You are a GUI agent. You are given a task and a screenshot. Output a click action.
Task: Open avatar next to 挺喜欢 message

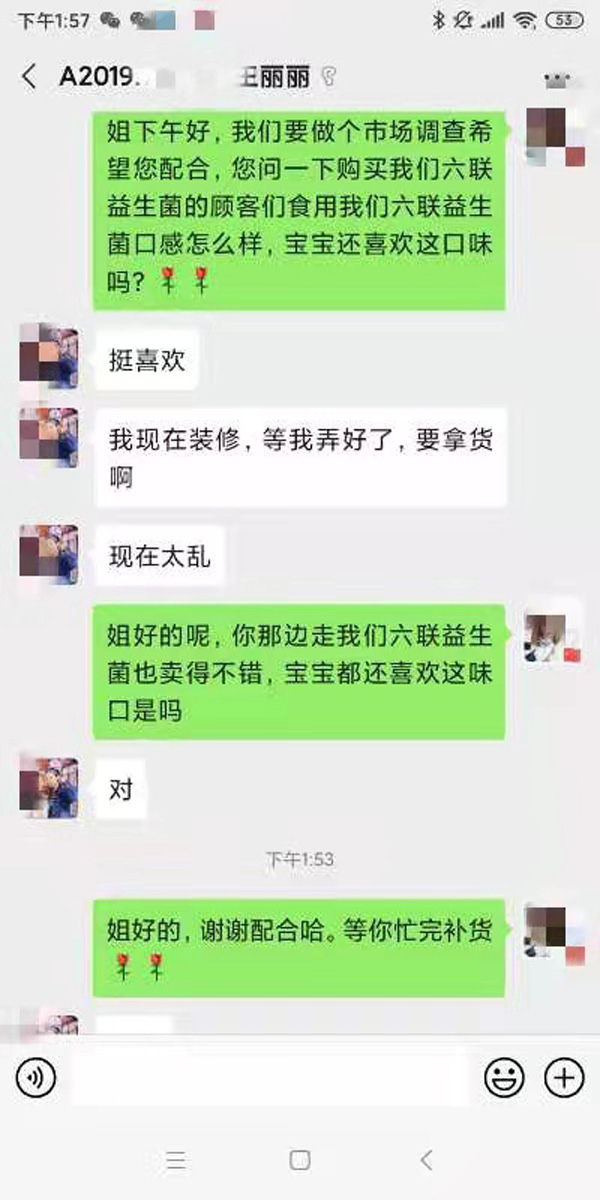49,355
